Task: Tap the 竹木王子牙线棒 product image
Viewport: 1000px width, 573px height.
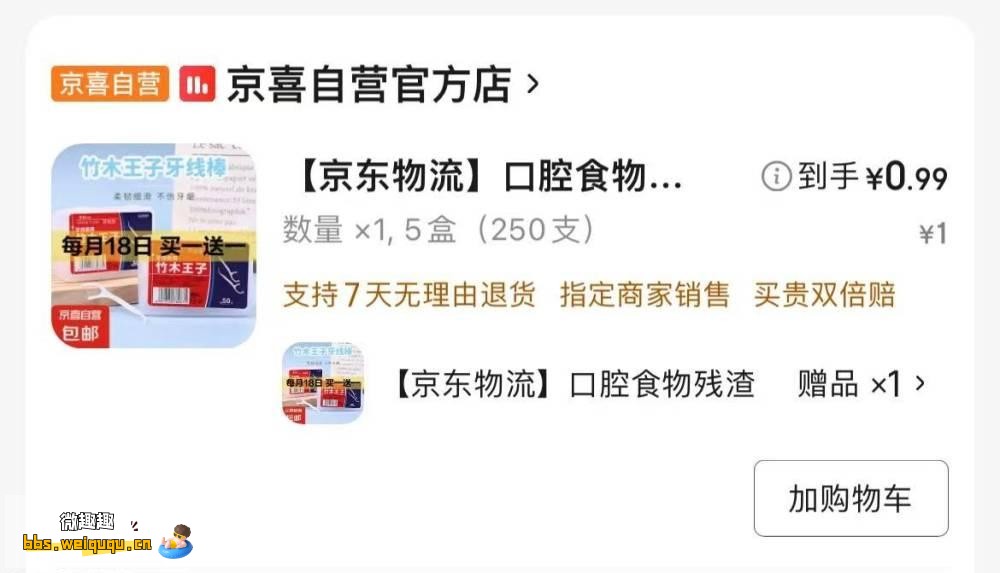Action: click(x=153, y=246)
